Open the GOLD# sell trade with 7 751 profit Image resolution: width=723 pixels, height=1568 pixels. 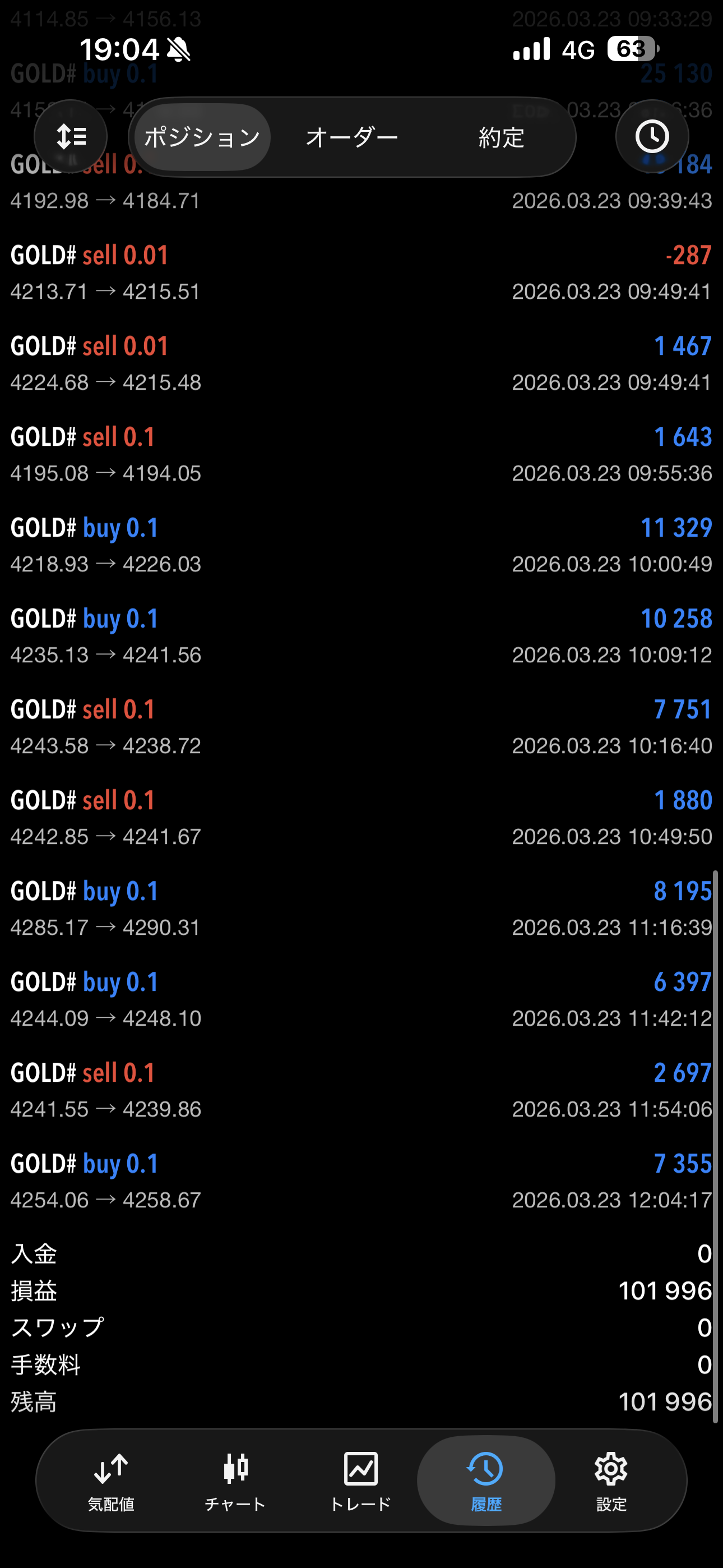click(361, 727)
